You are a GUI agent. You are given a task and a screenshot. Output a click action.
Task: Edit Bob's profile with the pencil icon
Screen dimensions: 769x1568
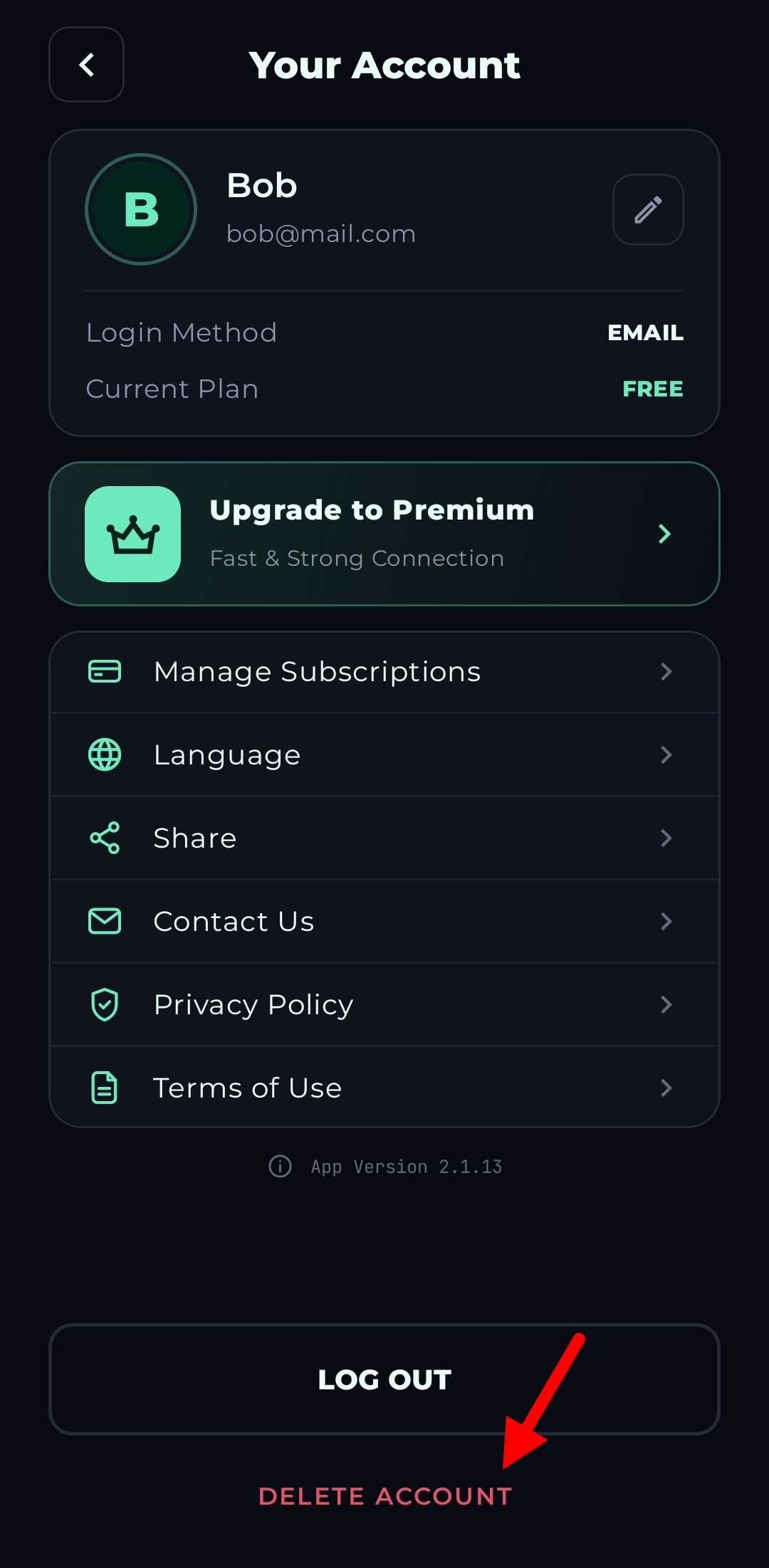tap(648, 210)
